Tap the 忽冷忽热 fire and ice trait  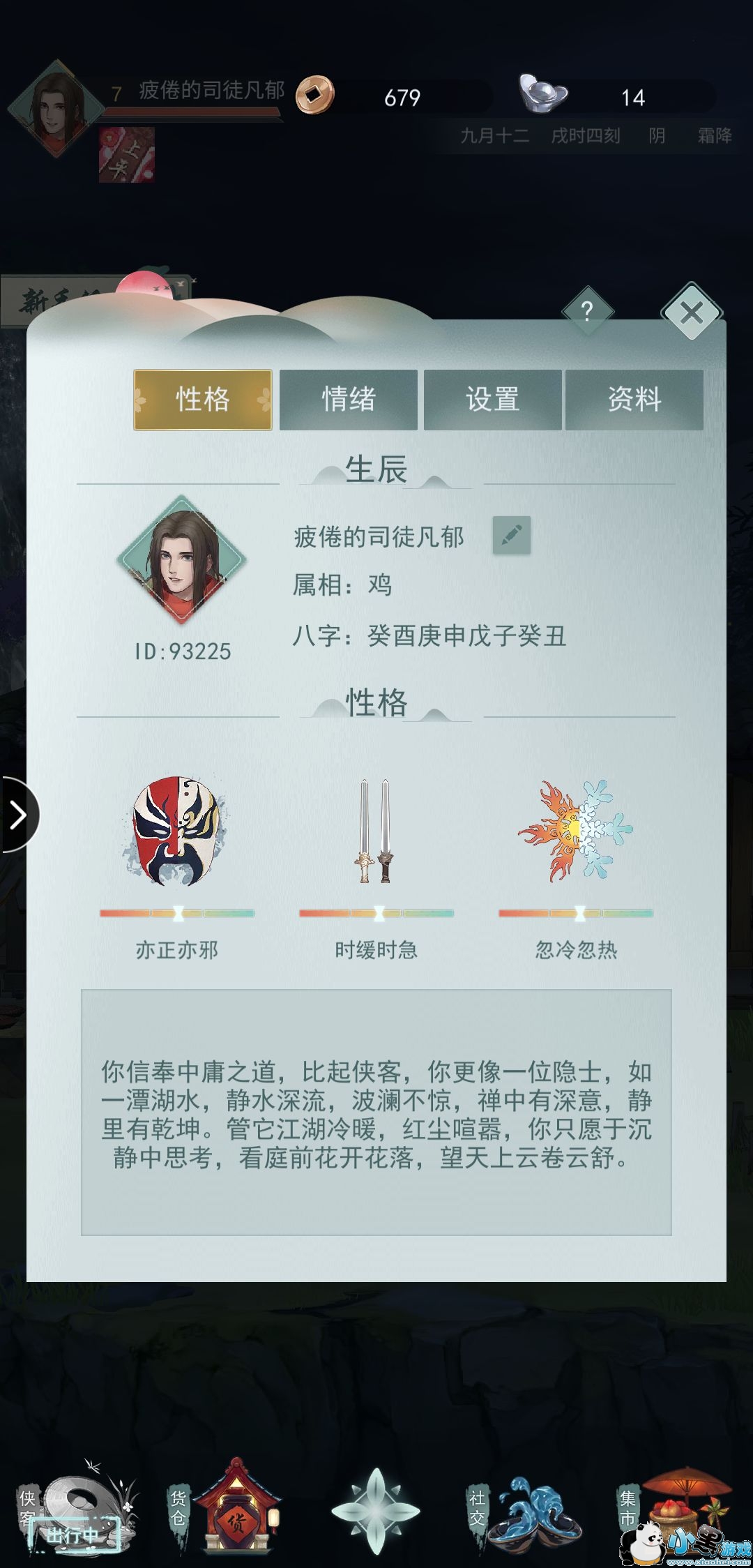576,831
